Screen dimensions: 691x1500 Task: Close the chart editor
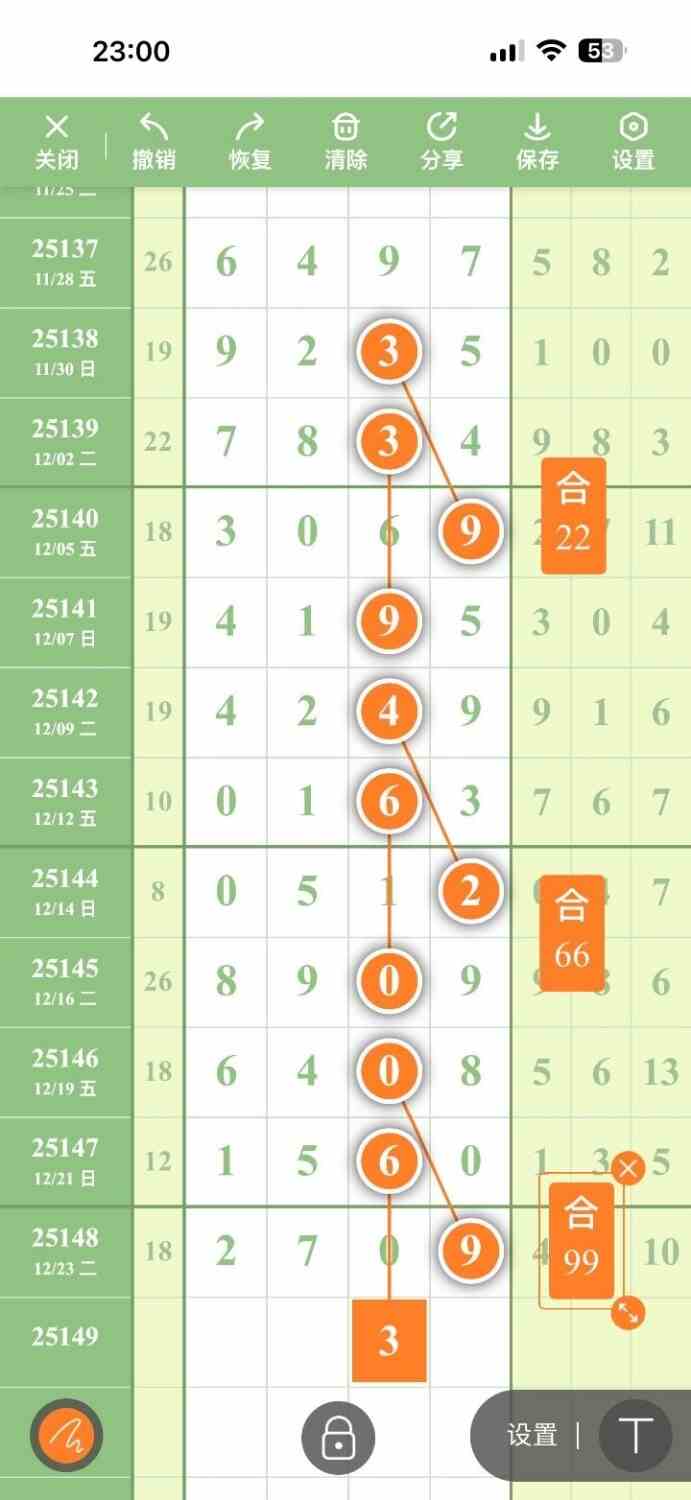(57, 141)
